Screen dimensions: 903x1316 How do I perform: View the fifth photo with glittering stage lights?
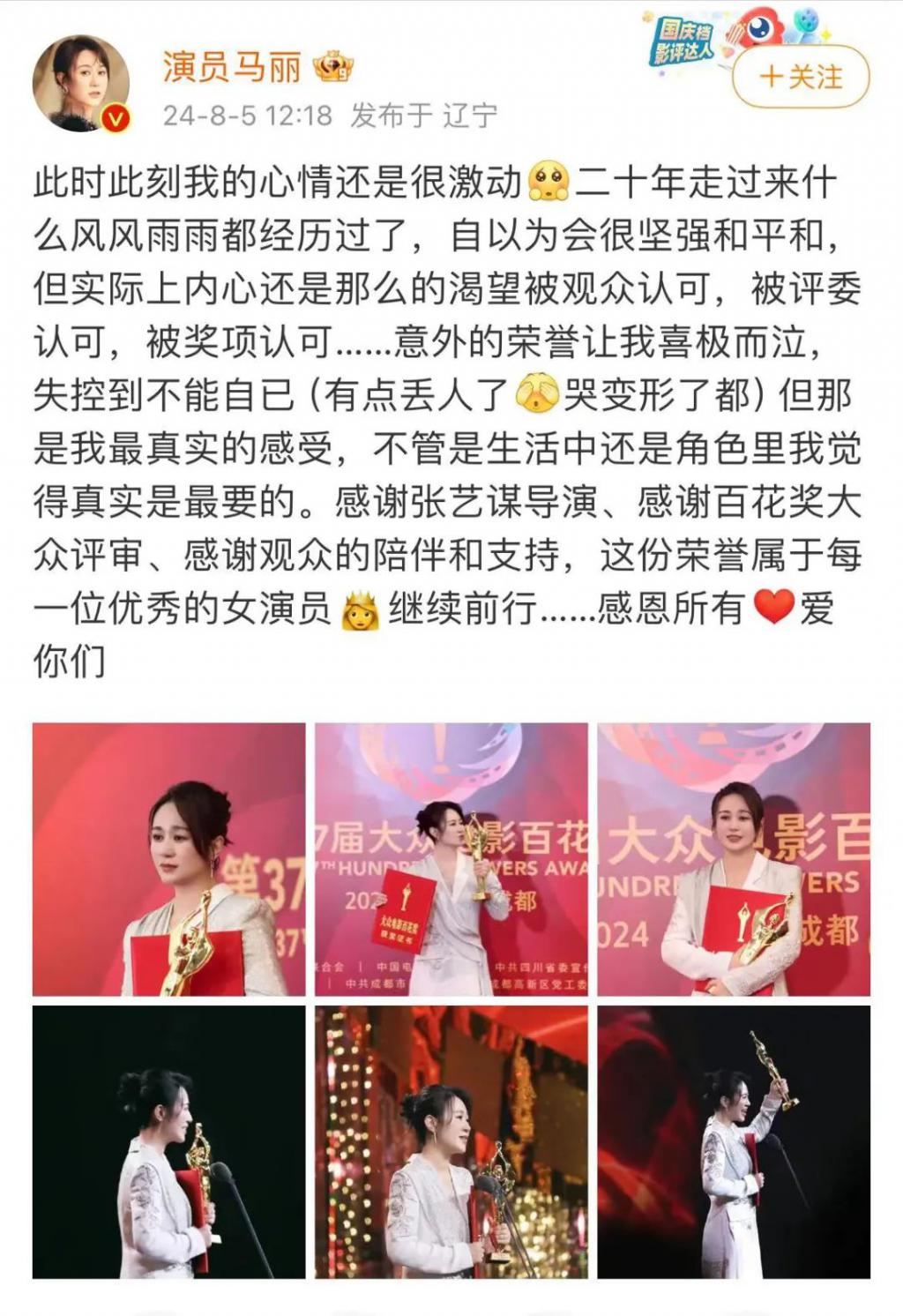[451, 1141]
